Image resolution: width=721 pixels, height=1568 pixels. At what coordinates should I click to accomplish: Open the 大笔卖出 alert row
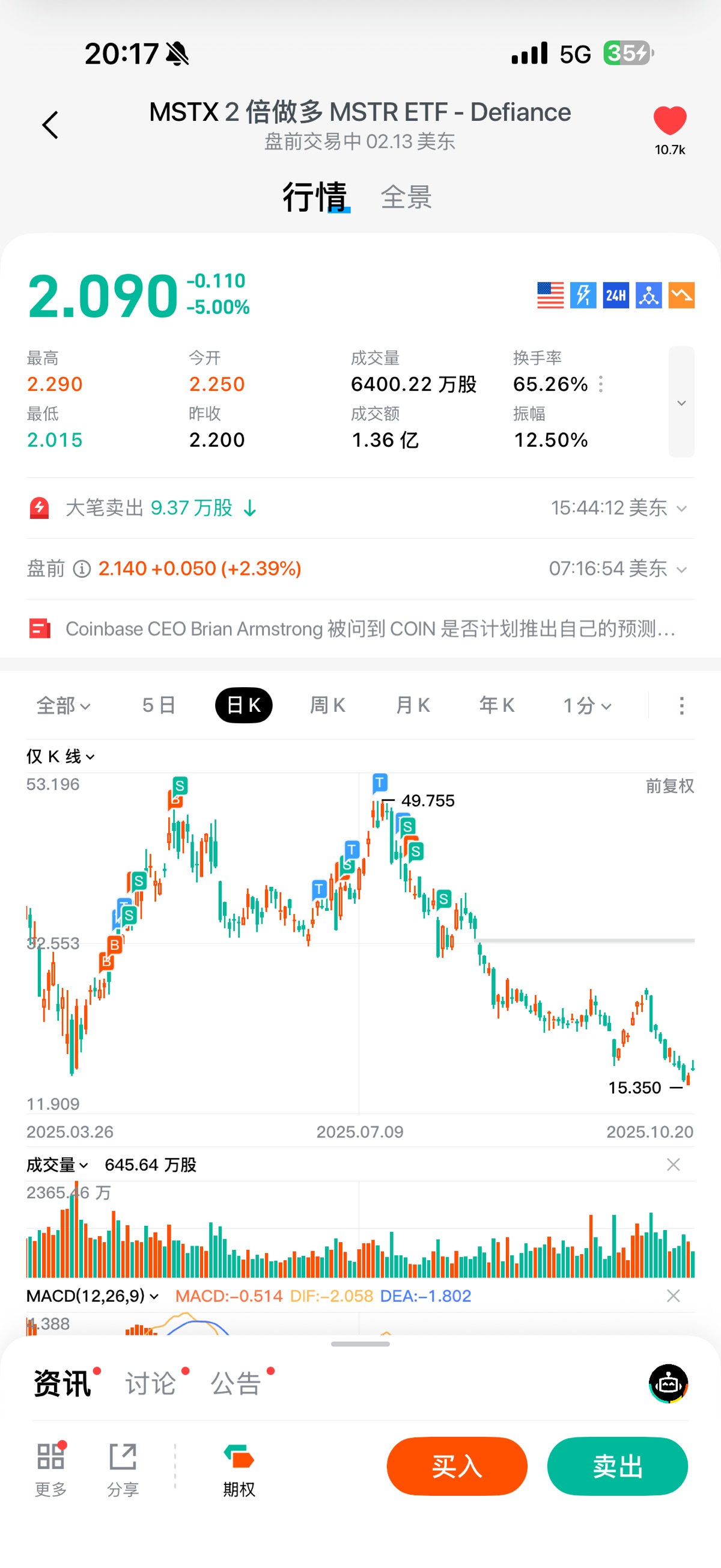359,507
